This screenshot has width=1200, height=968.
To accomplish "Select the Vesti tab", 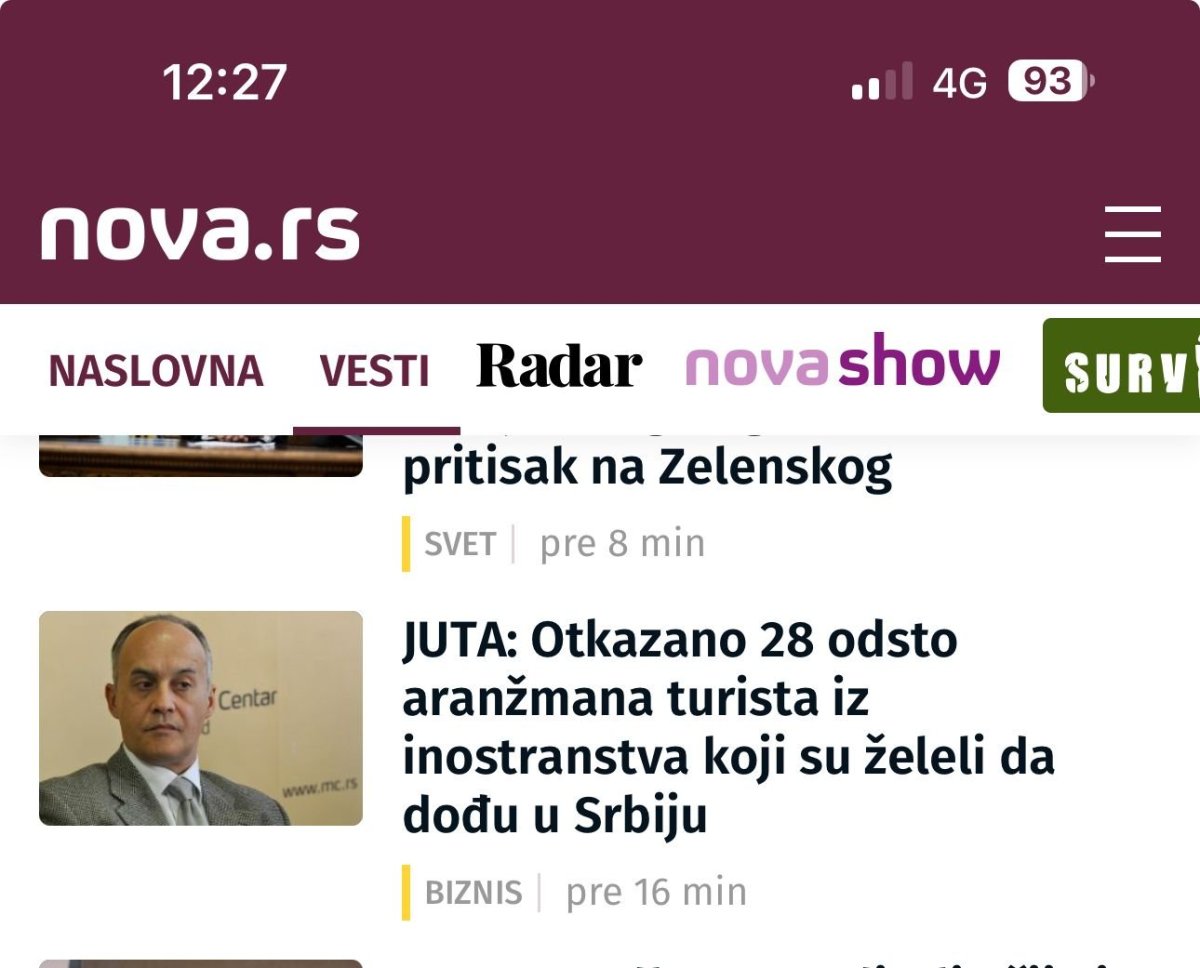I will click(375, 371).
